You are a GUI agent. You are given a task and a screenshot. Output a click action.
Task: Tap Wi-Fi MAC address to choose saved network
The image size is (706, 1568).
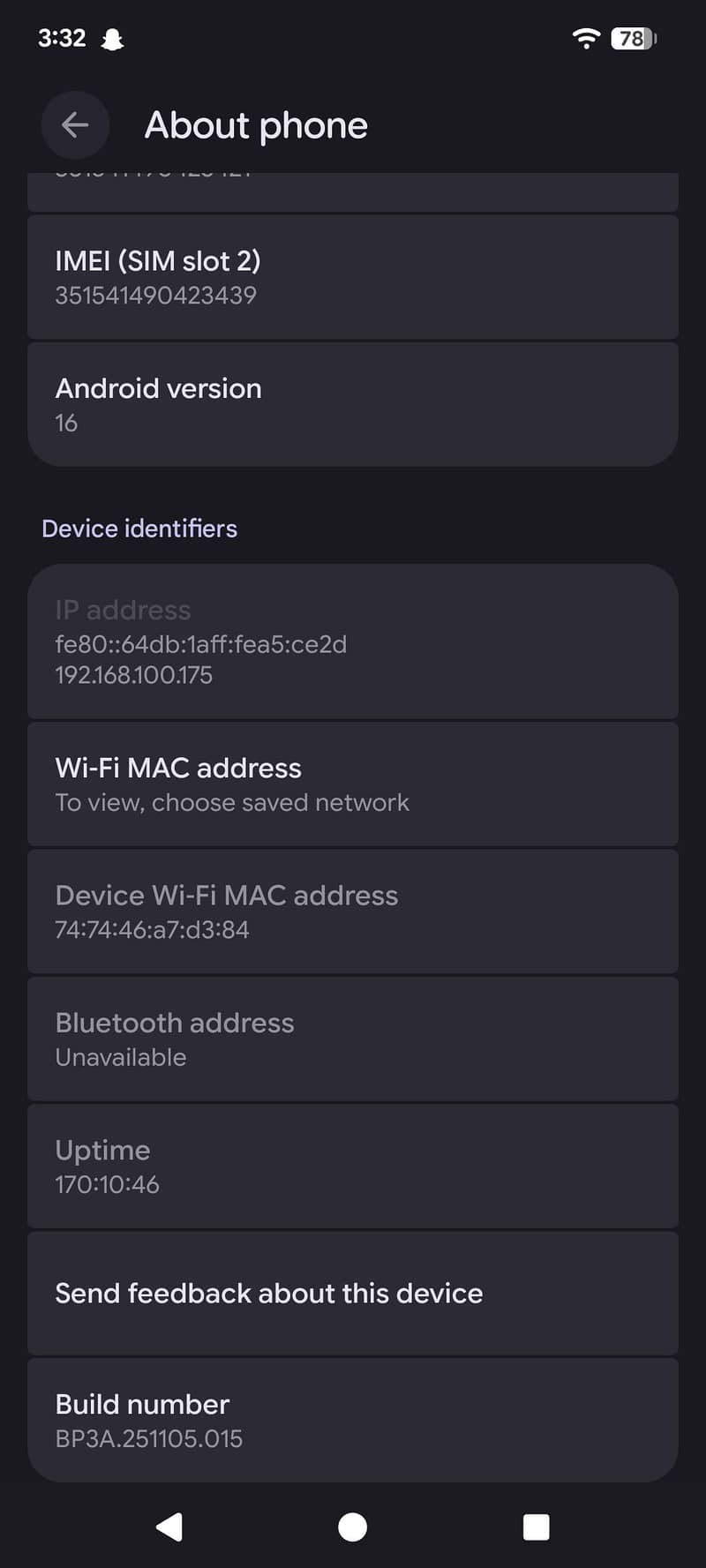(353, 784)
